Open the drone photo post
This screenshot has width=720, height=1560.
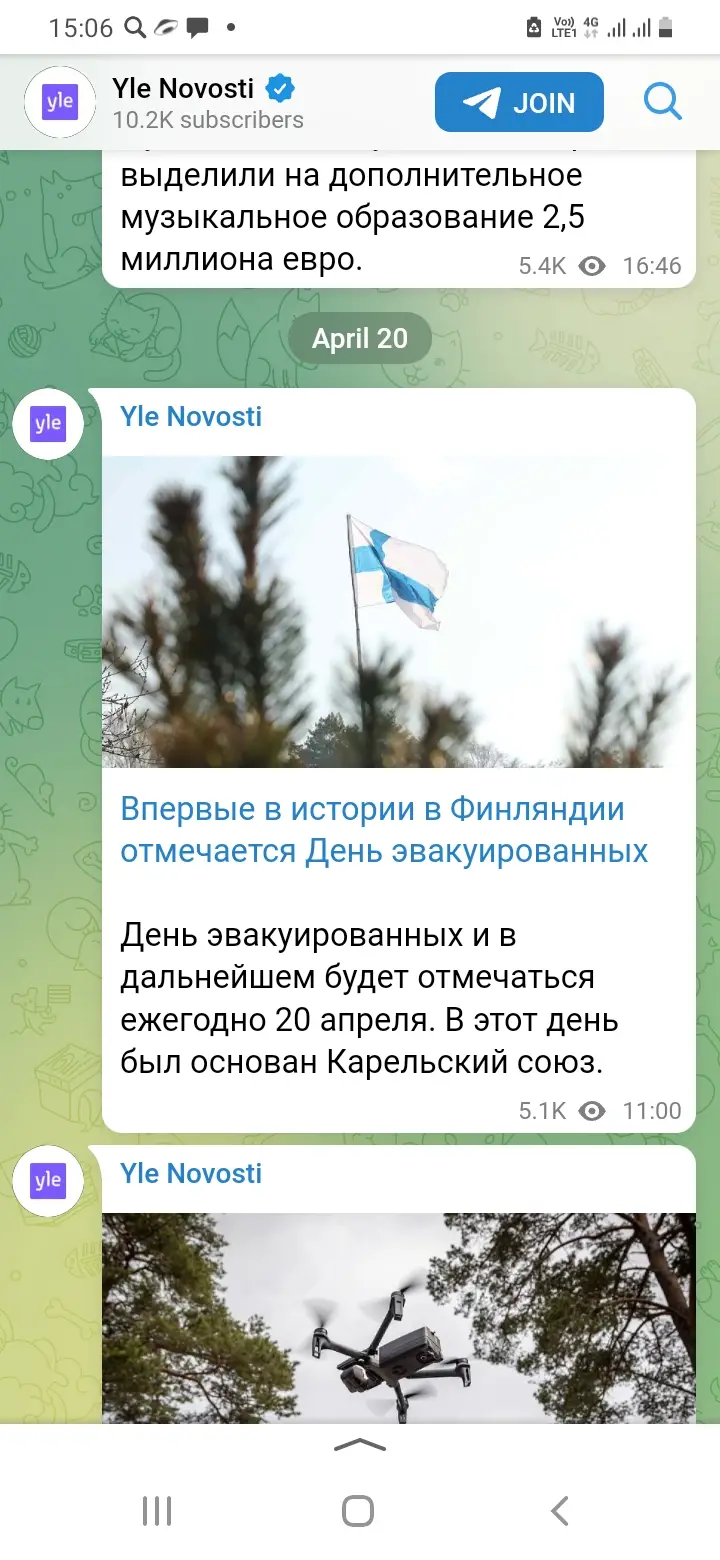(399, 1318)
